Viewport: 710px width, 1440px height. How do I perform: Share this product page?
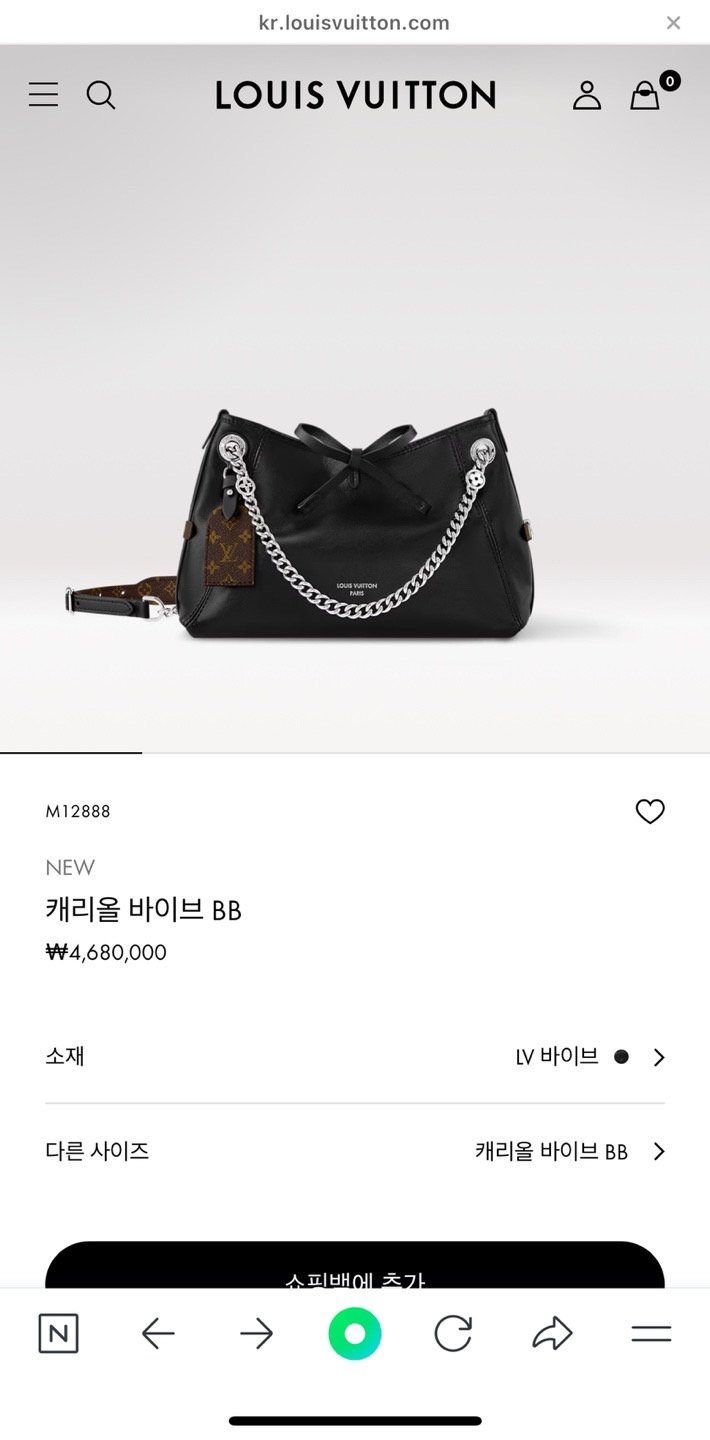[x=552, y=1333]
